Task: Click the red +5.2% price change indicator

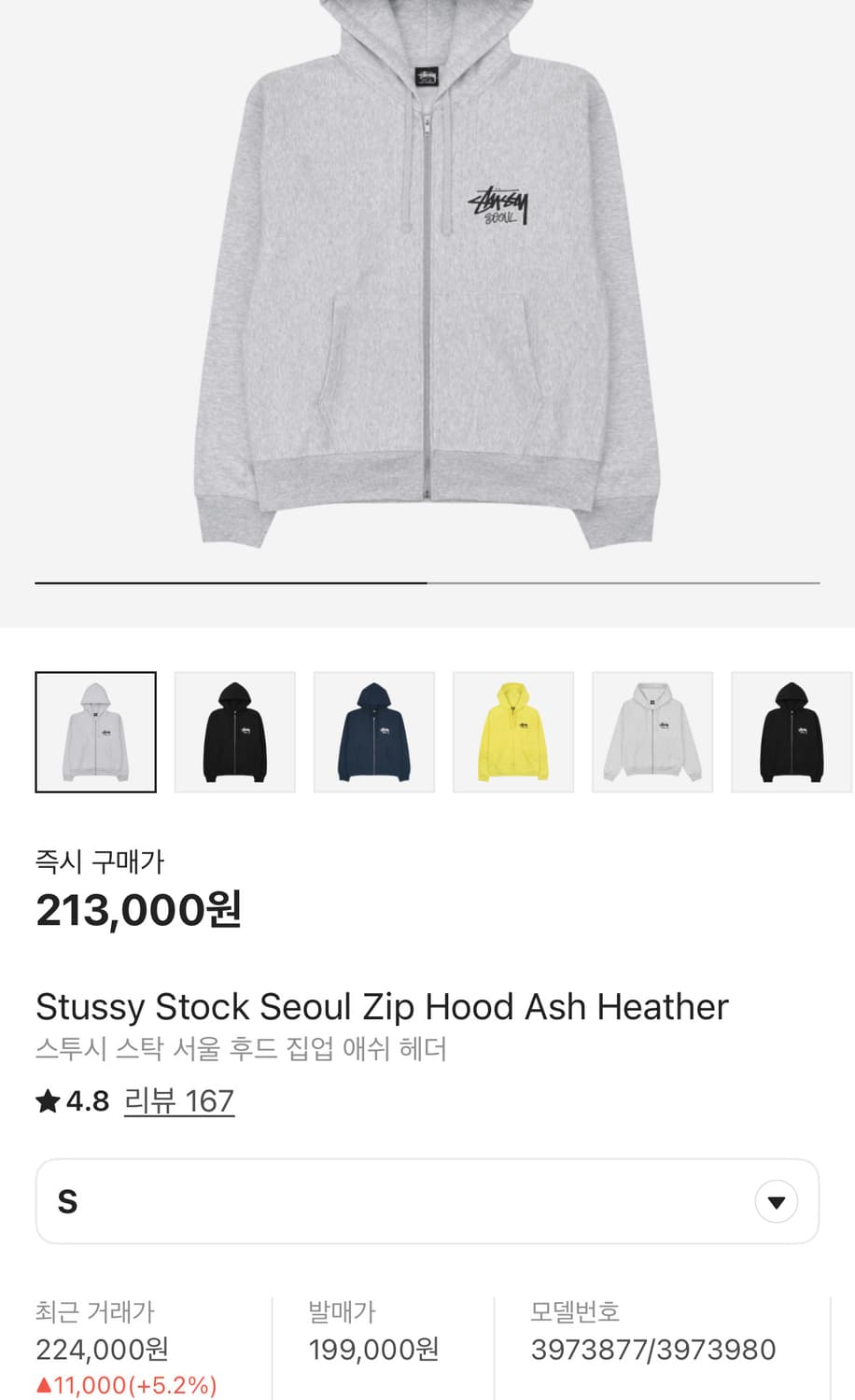Action: 125,1385
